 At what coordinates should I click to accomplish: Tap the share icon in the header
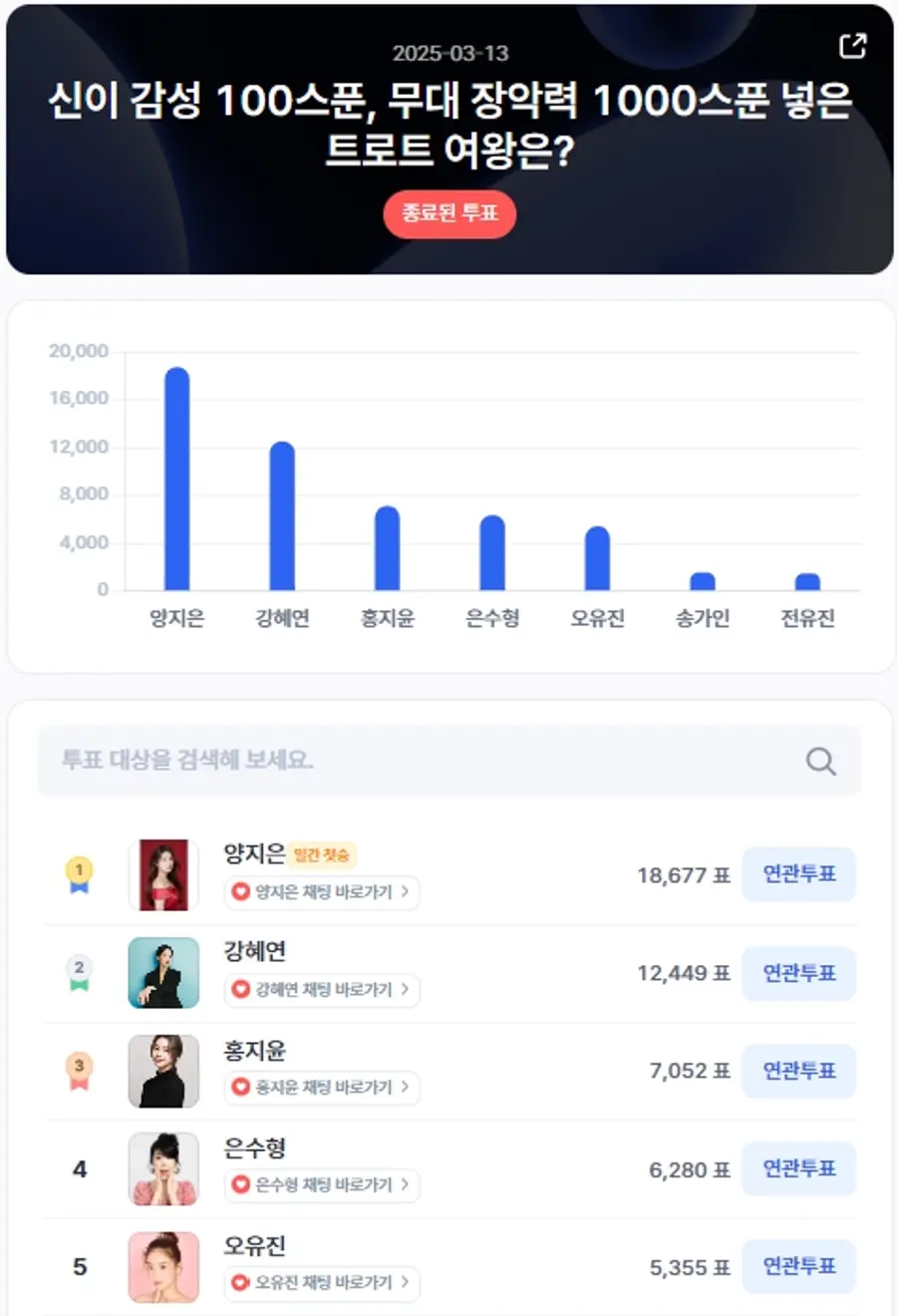(853, 46)
